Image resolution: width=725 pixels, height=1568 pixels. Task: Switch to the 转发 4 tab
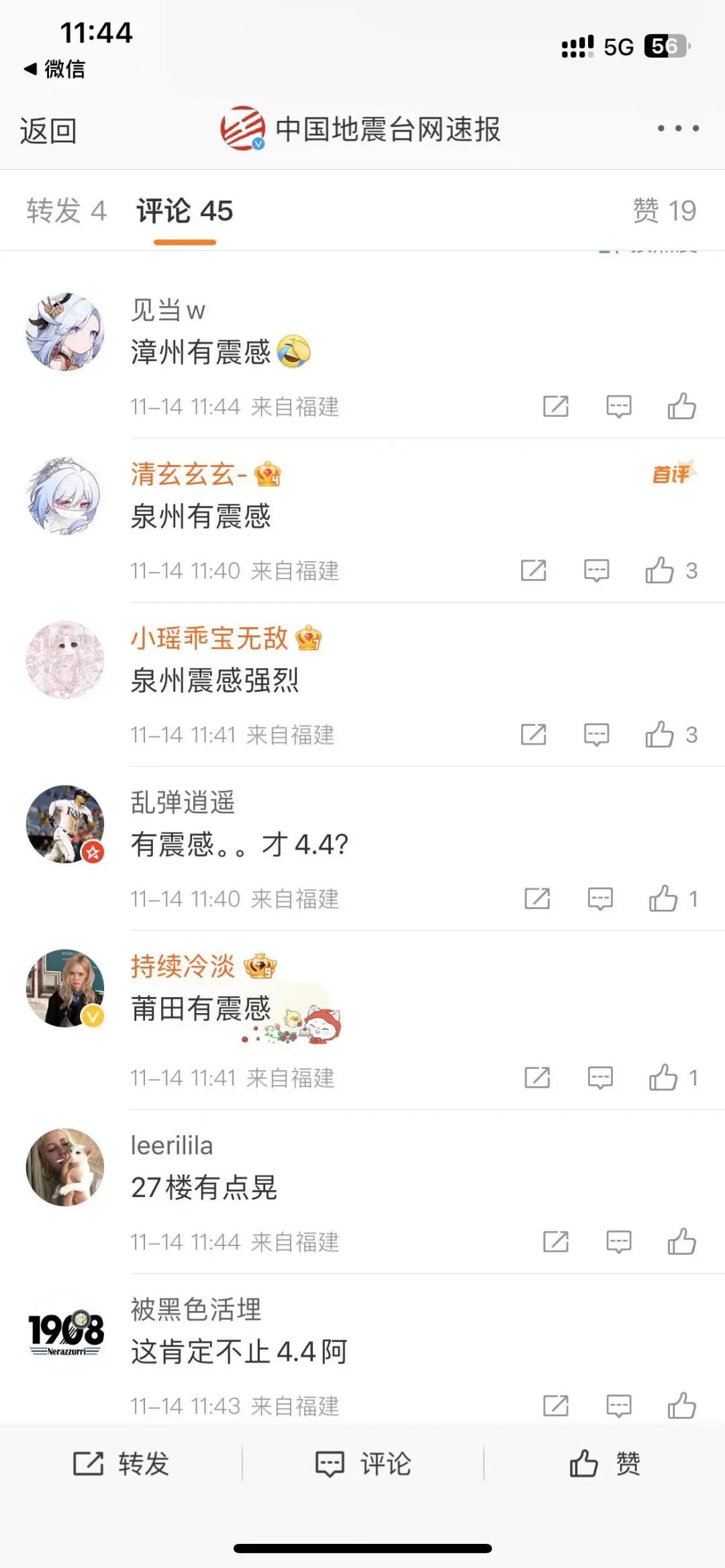coord(66,211)
